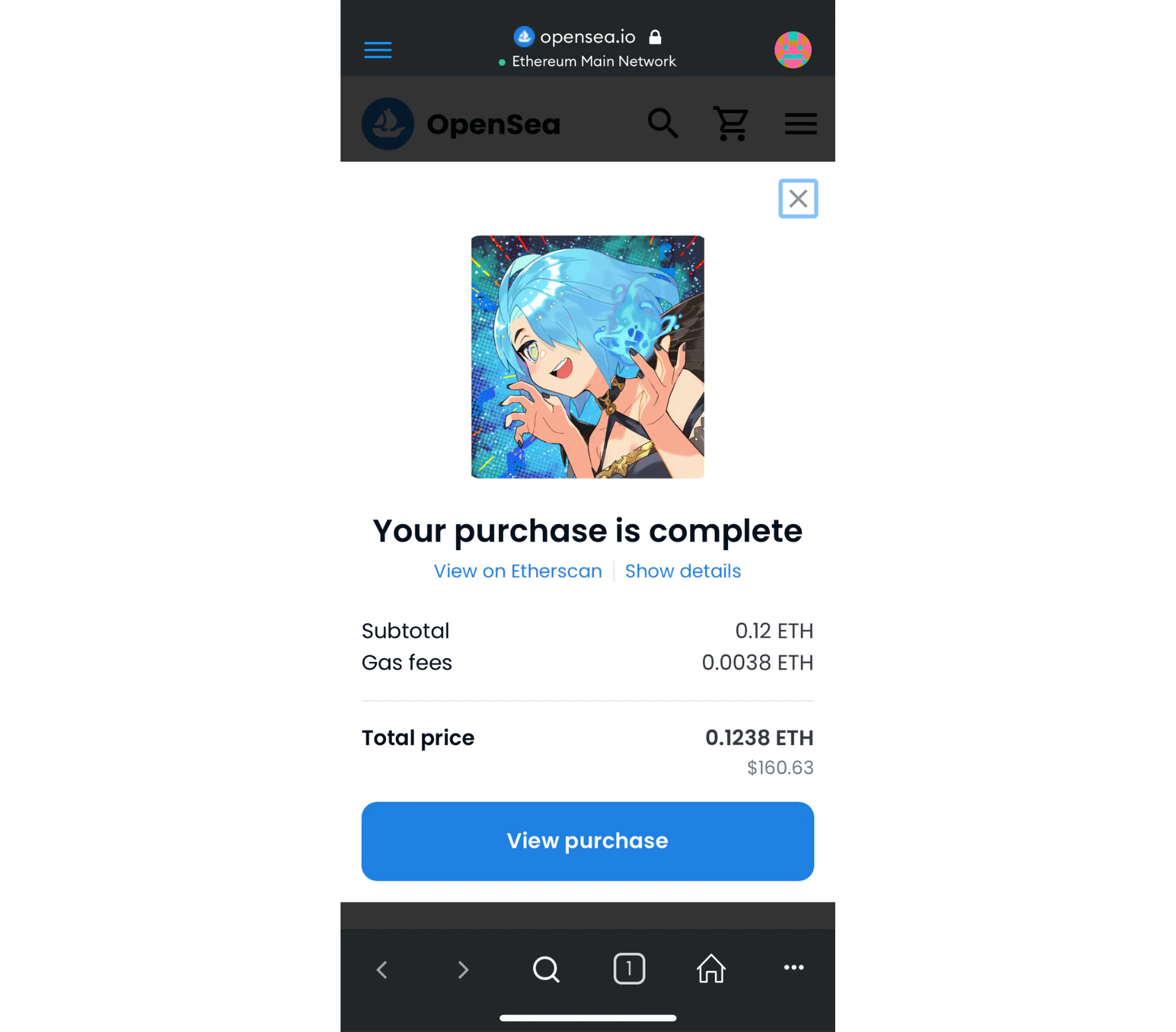1176x1032 pixels.
Task: Tap the opensea.io address bar
Action: click(x=587, y=38)
